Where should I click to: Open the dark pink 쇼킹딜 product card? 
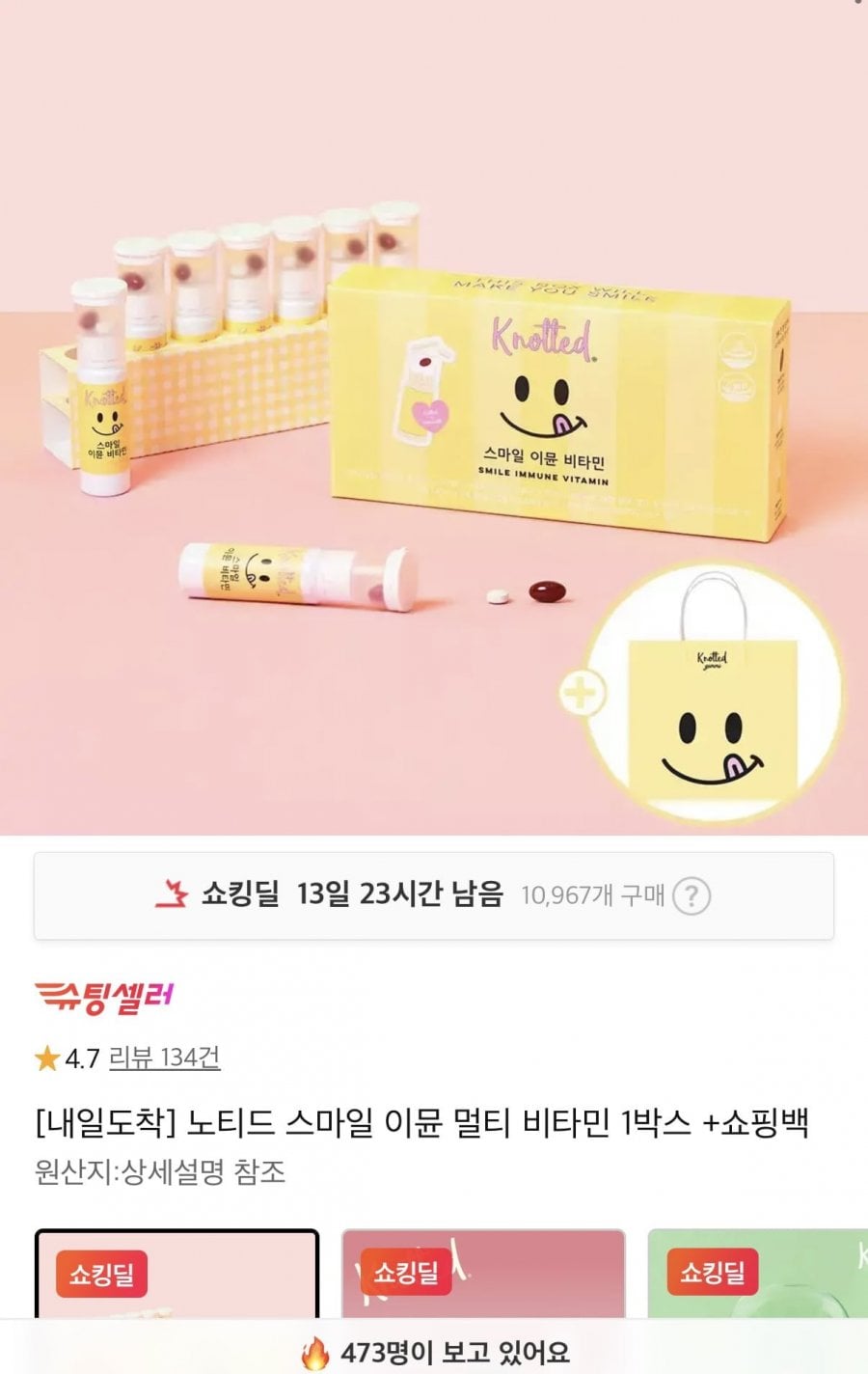(x=483, y=1274)
